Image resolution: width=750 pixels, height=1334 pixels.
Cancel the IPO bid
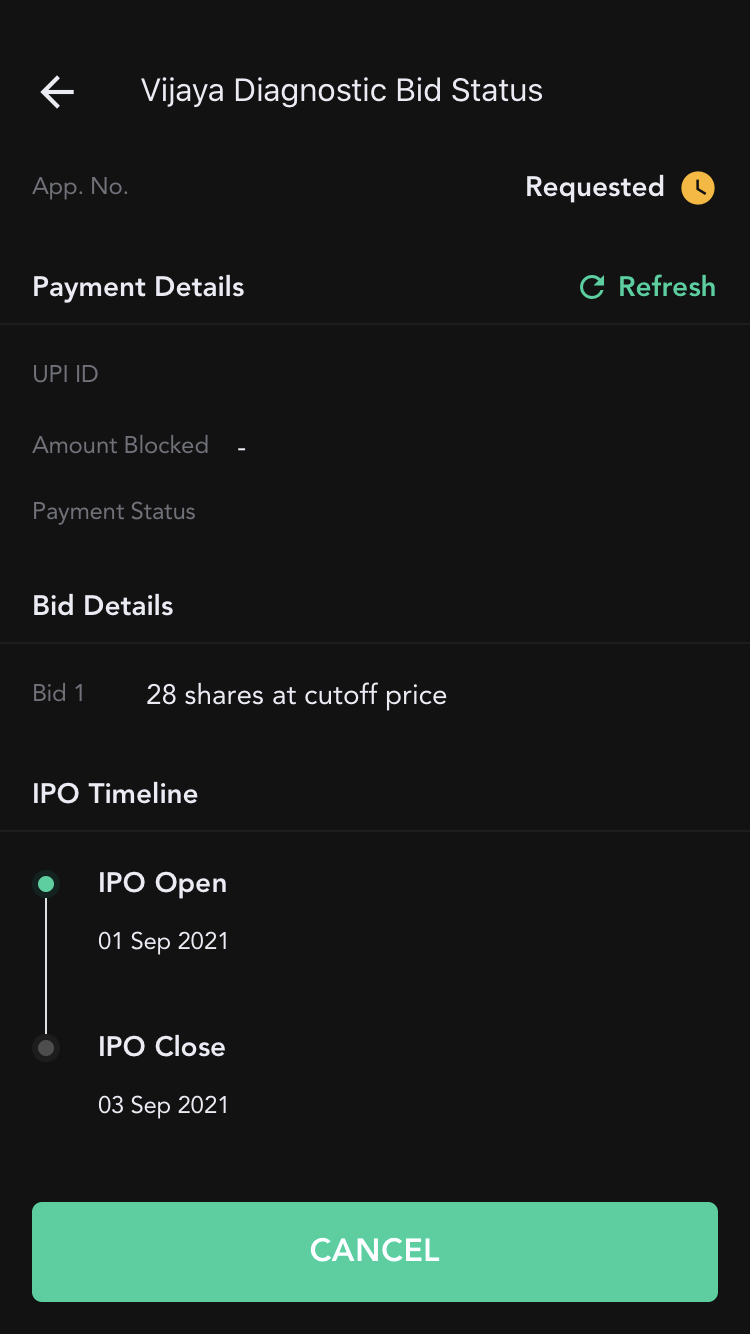click(x=375, y=1251)
